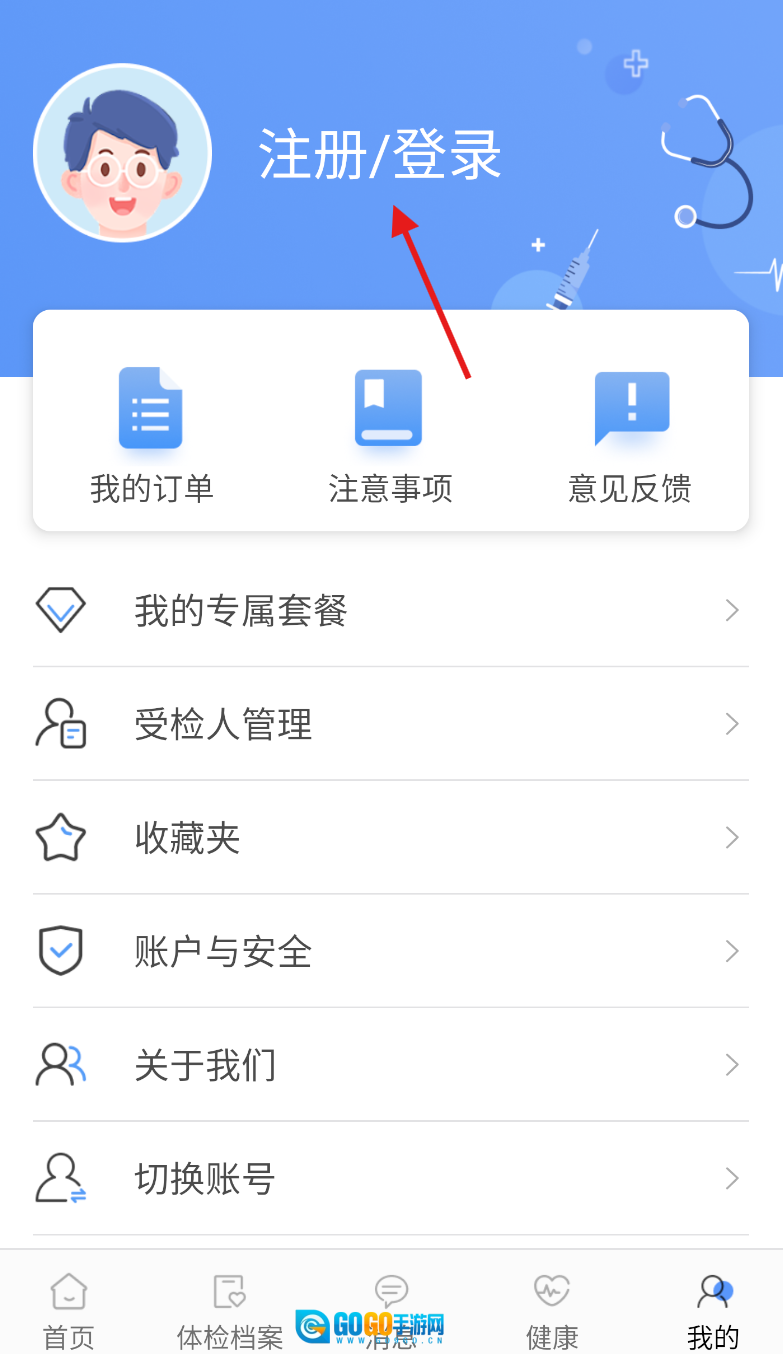Select 切换账号
This screenshot has width=783, height=1354.
click(390, 1179)
